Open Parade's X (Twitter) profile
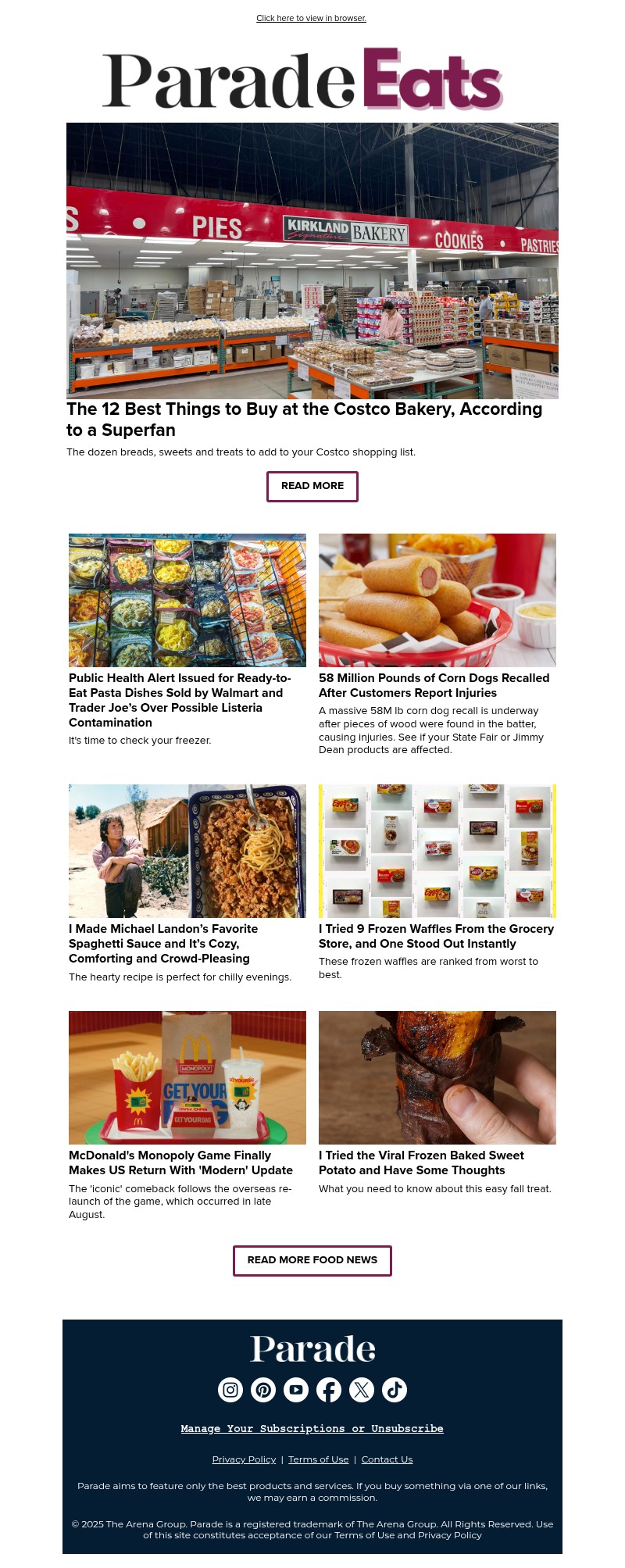625x1568 pixels. (362, 1390)
